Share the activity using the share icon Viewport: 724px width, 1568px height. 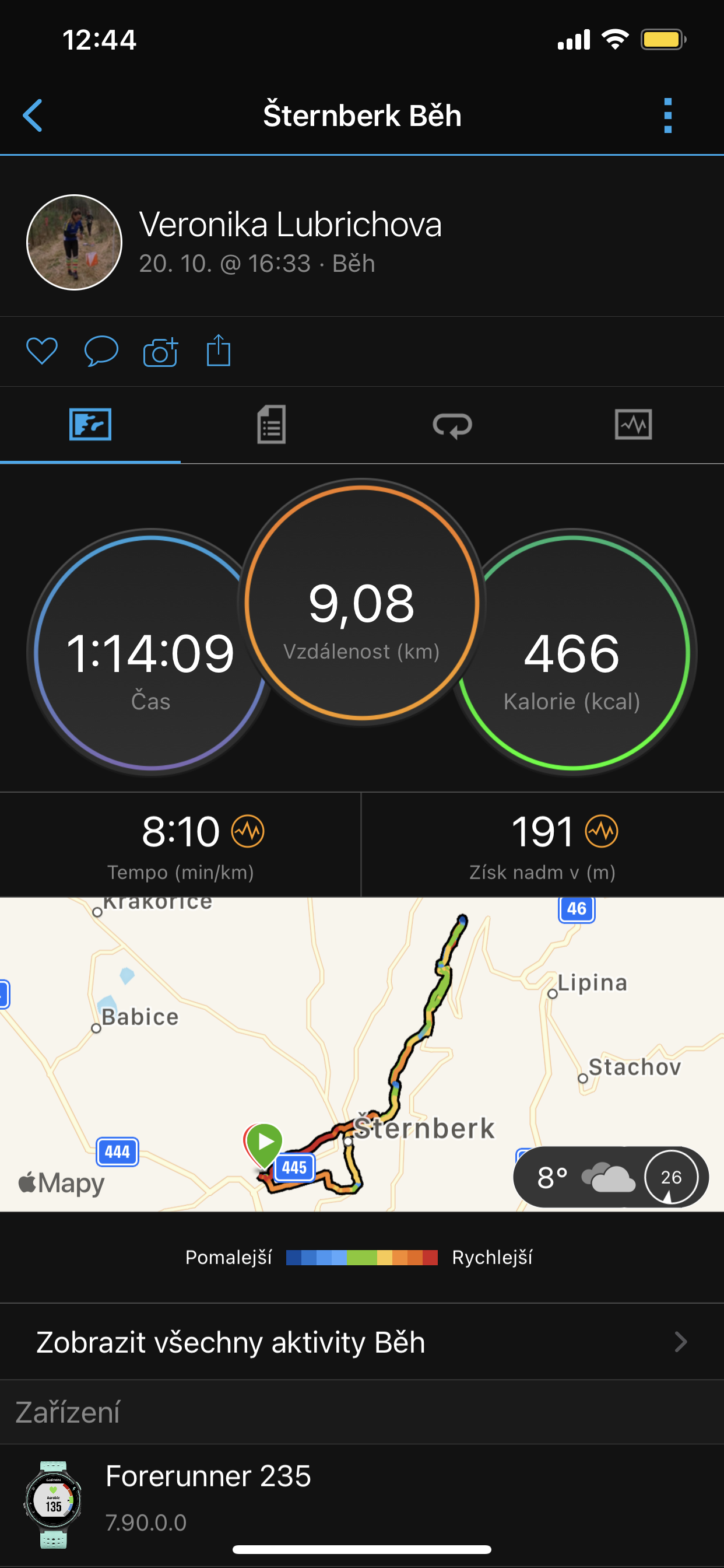pos(219,350)
